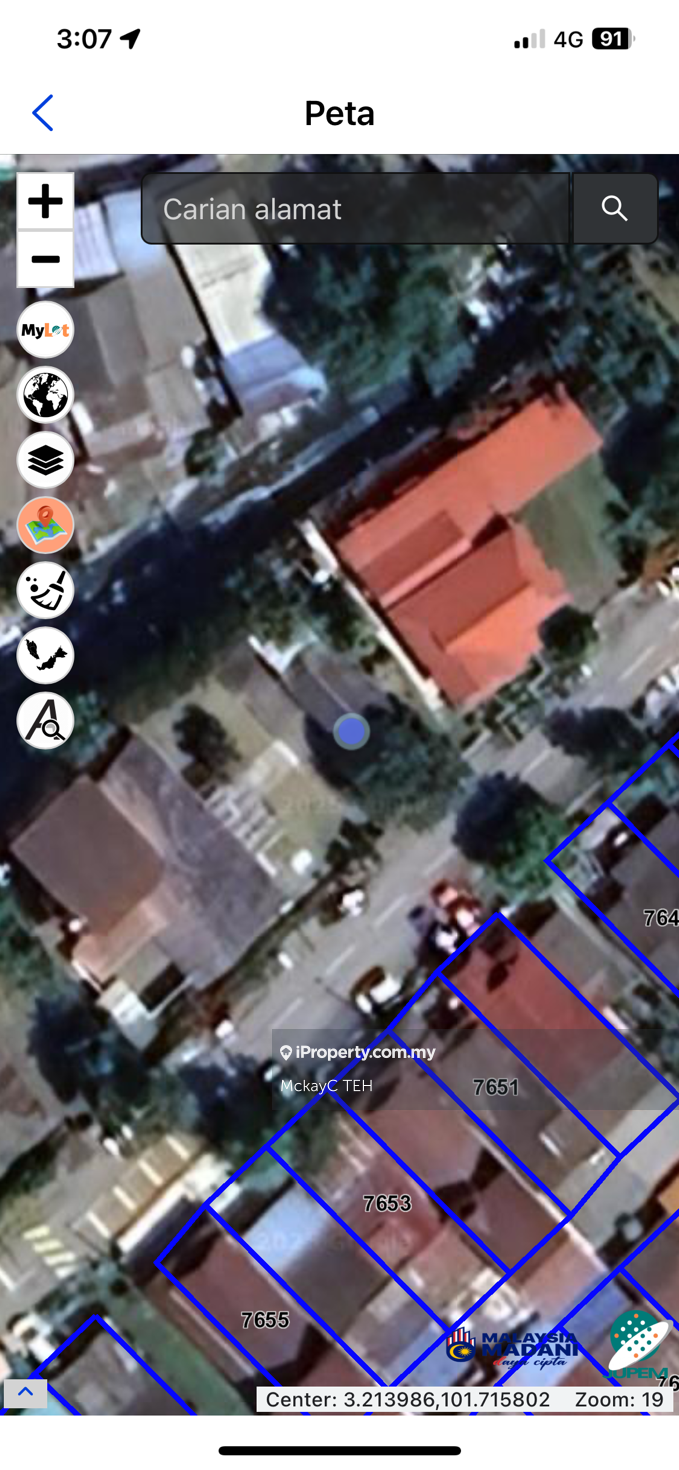The height and width of the screenshot is (1470, 679).
Task: Tap the orange location pin map icon
Action: [45, 525]
